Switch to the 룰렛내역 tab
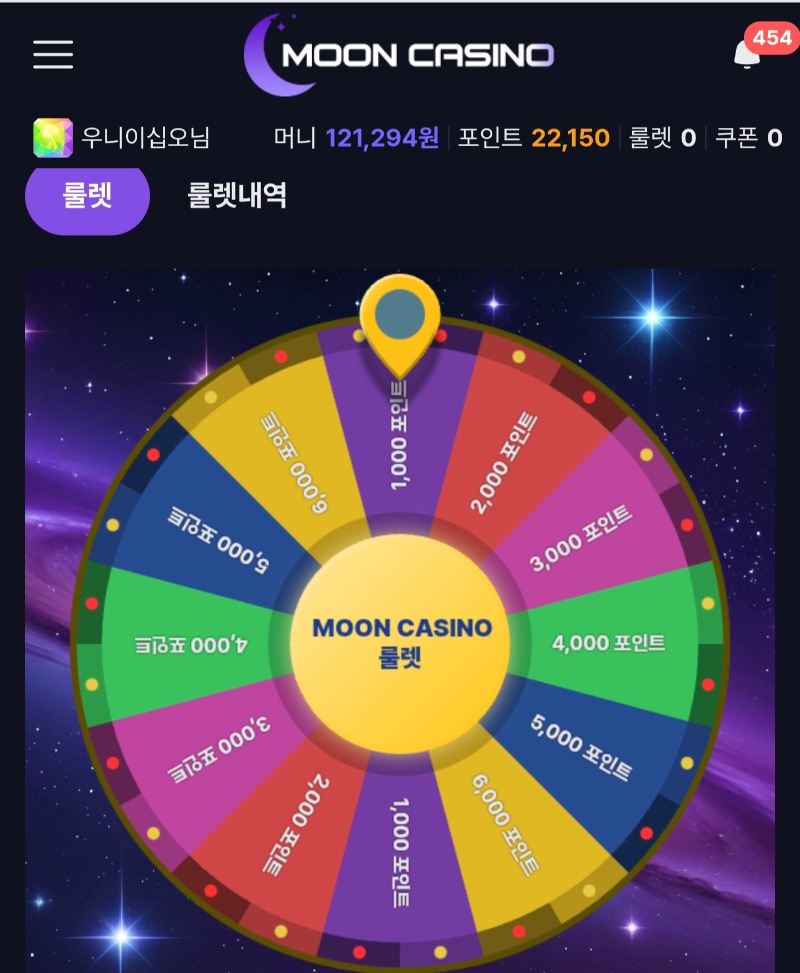Viewport: 800px width, 973px height. point(237,196)
